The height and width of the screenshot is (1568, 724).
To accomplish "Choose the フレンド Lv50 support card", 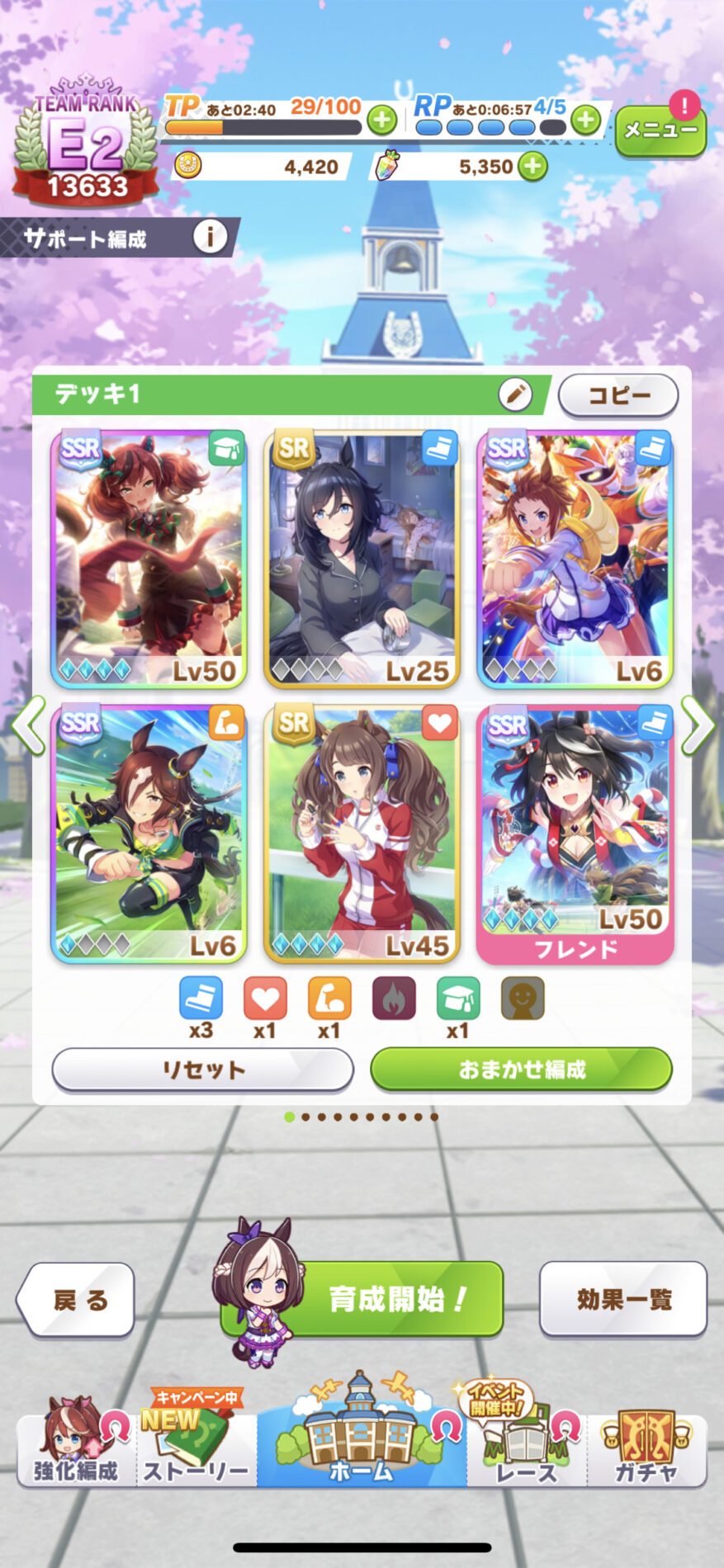I will click(x=575, y=834).
